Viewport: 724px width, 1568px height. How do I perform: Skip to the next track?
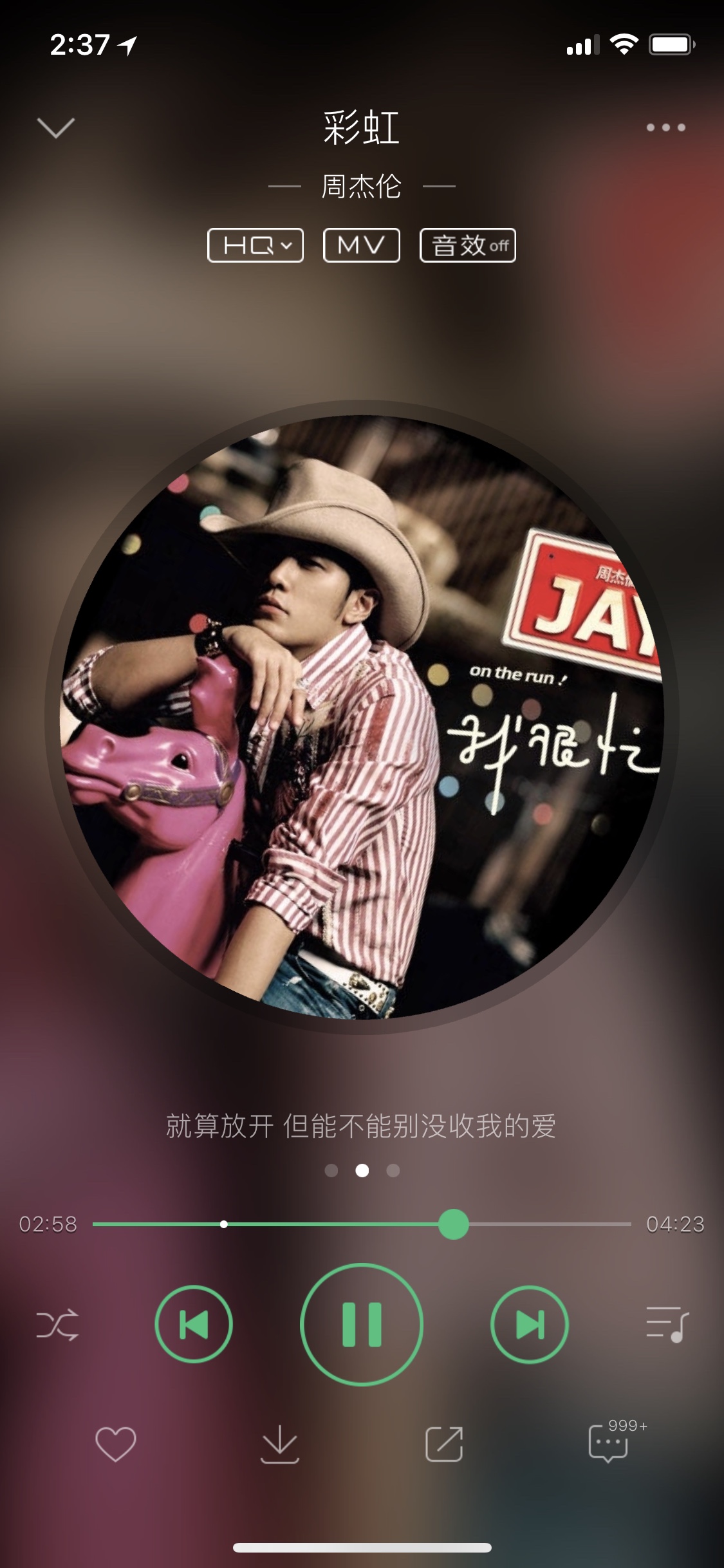530,1324
